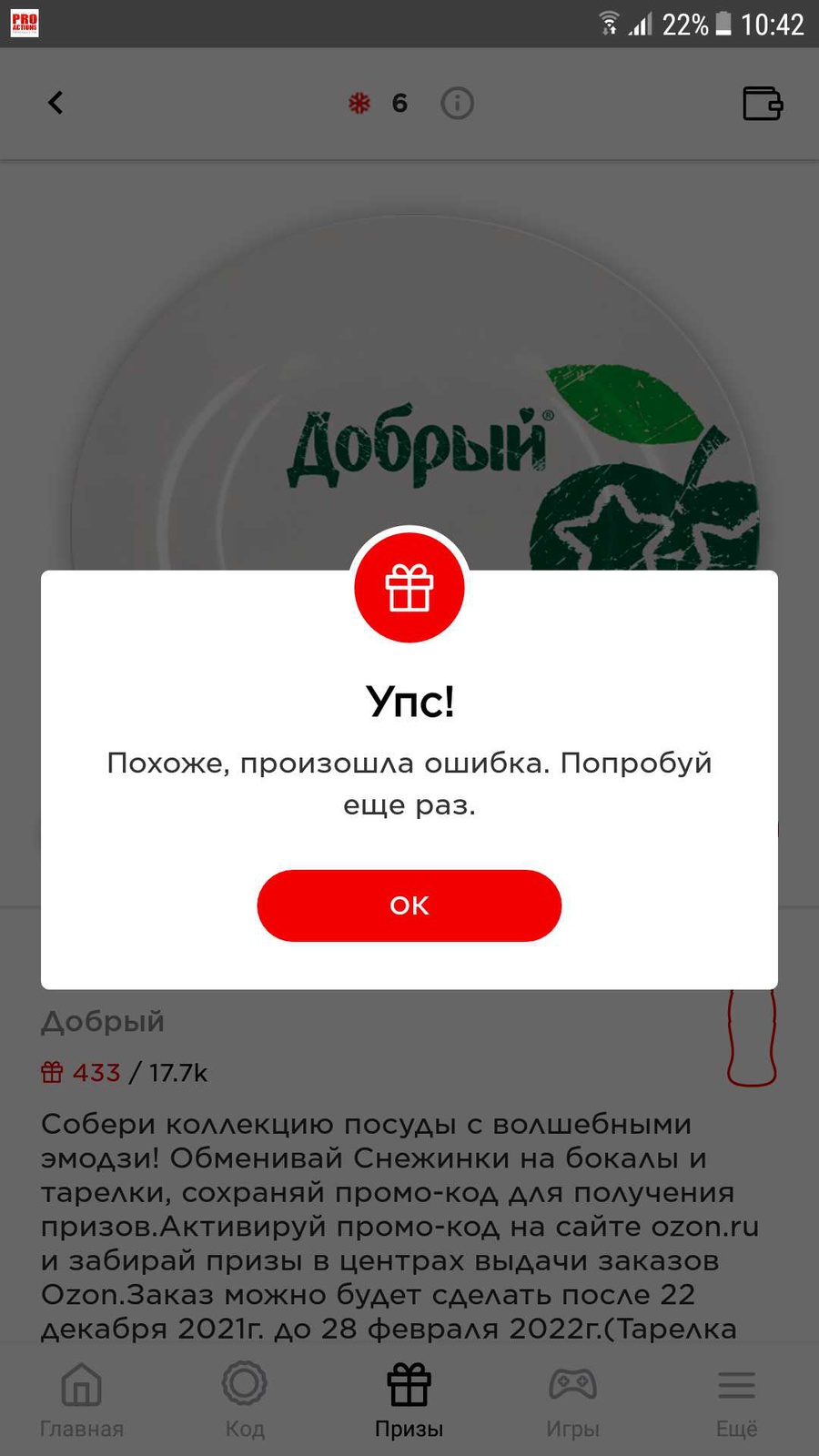Screen dimensions: 819x1456
Task: Go back using the top arrow
Action: pos(56,103)
